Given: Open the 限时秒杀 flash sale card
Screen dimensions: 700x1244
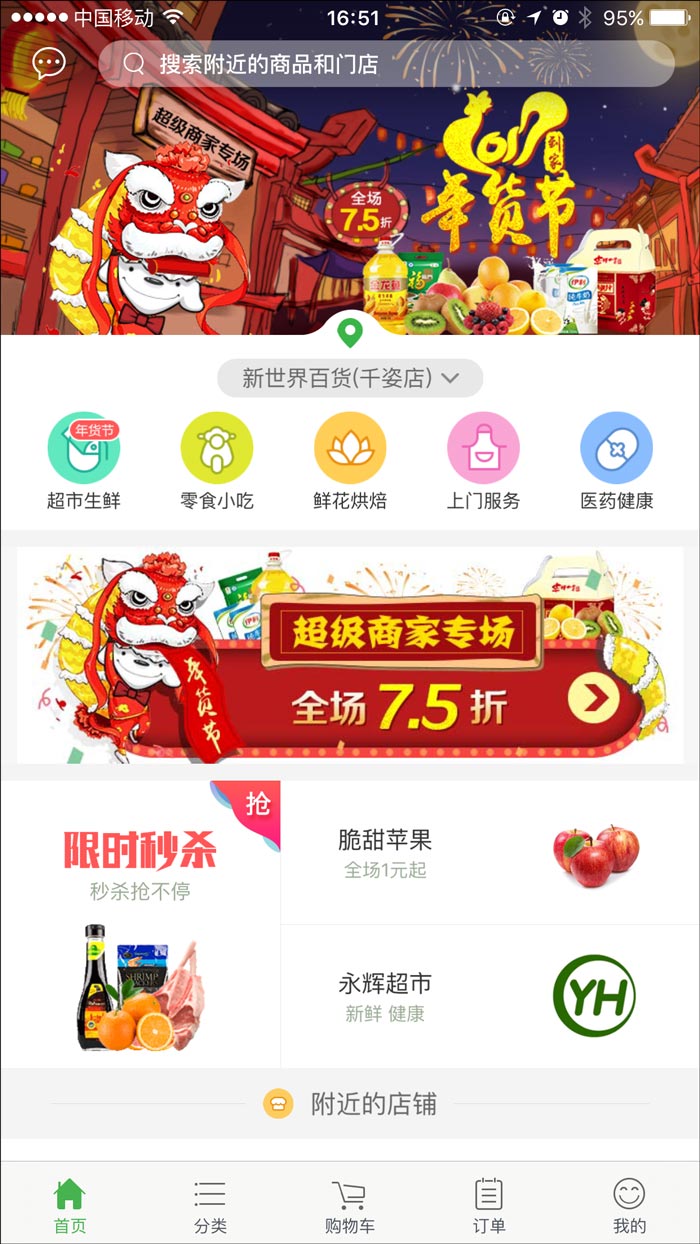Looking at the screenshot, I should click(x=140, y=925).
